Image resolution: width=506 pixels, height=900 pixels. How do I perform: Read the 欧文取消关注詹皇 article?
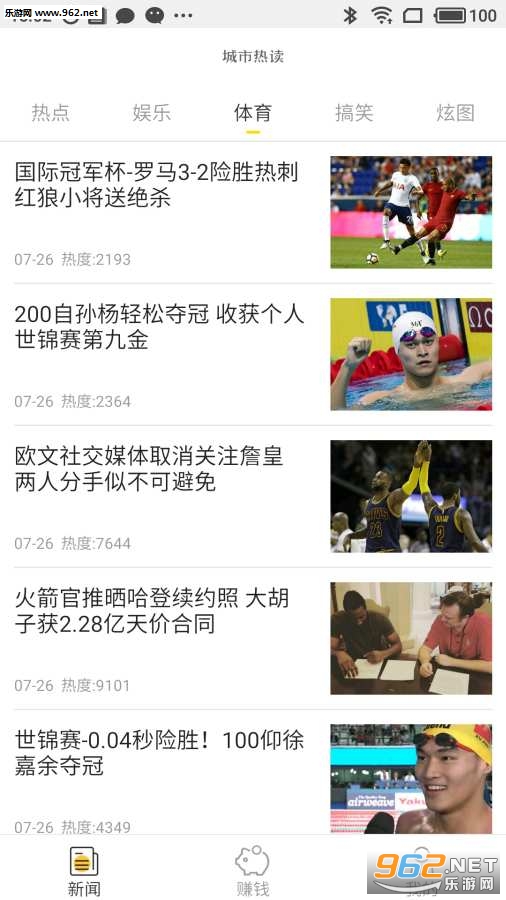pyautogui.click(x=253, y=496)
